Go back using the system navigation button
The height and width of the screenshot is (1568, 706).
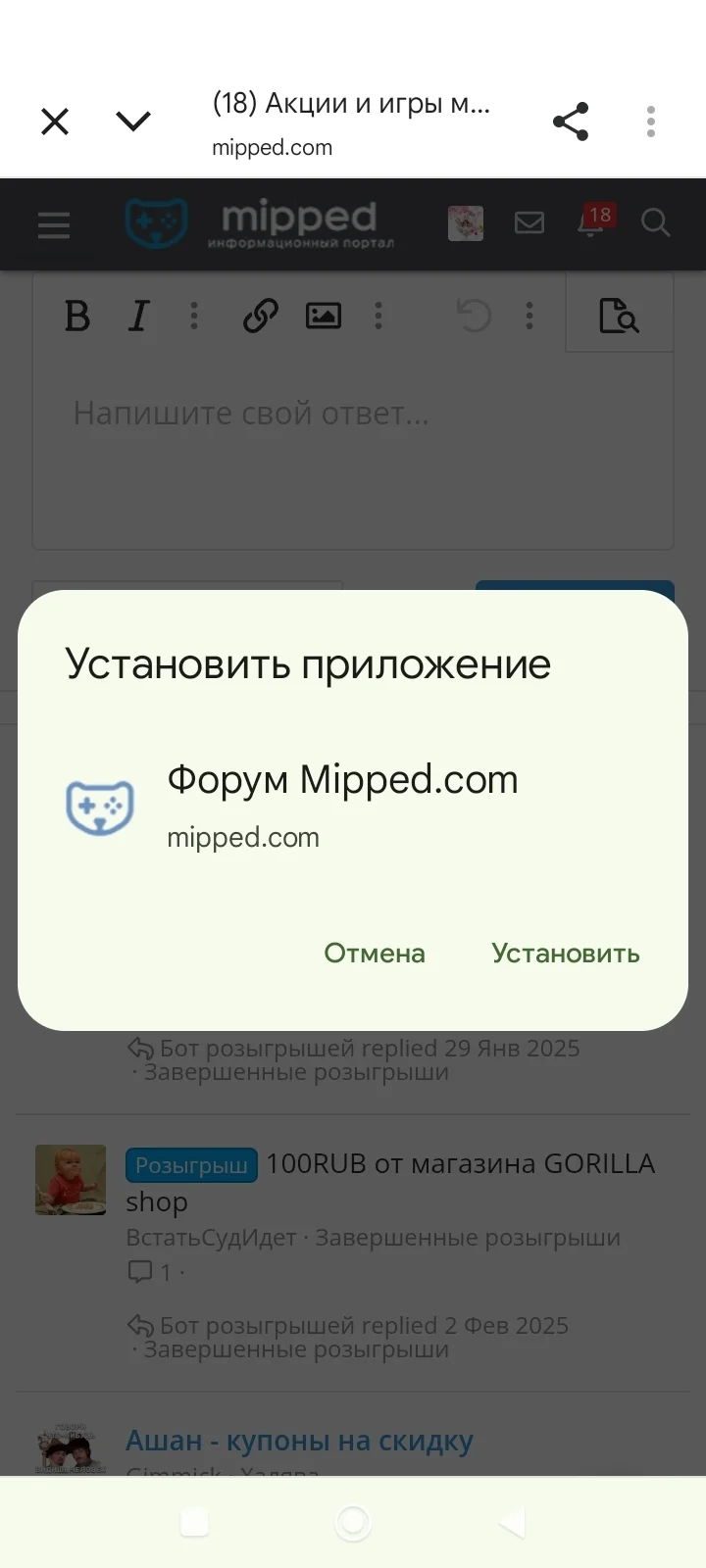[x=512, y=1522]
